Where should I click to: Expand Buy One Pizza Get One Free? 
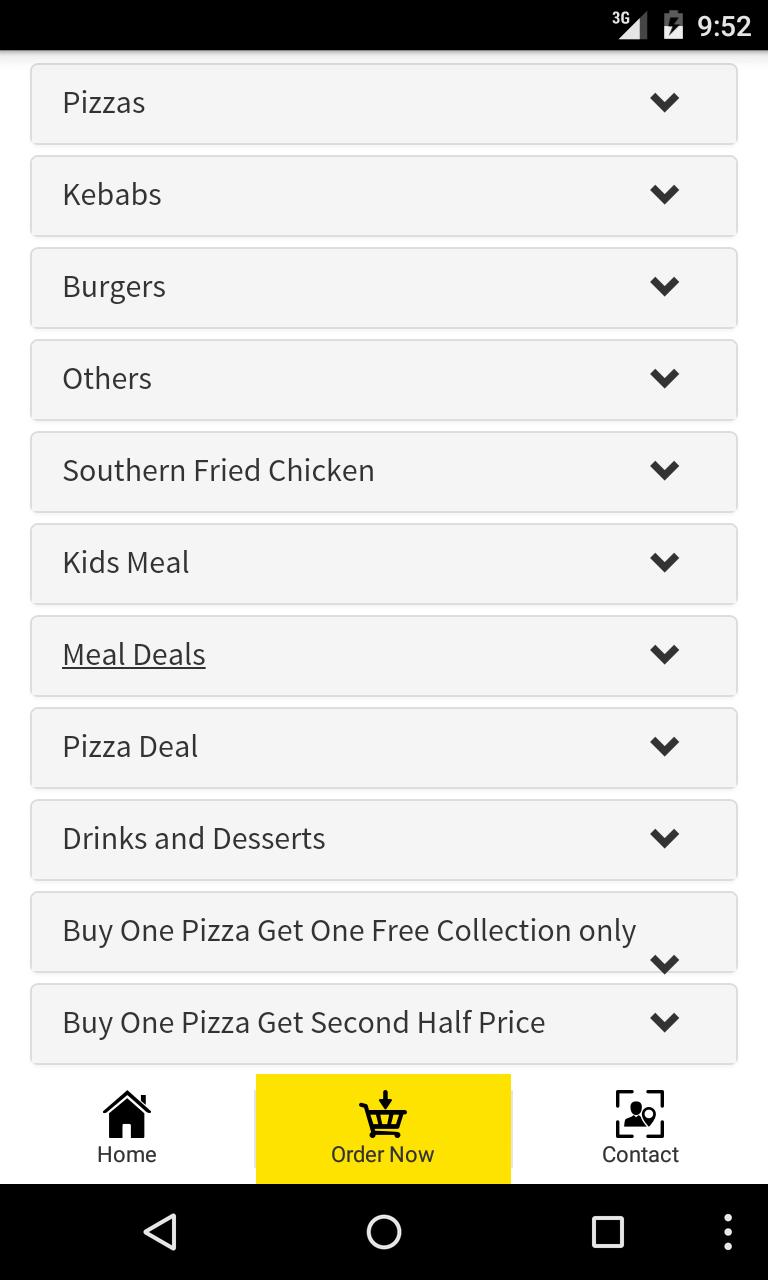click(x=384, y=932)
